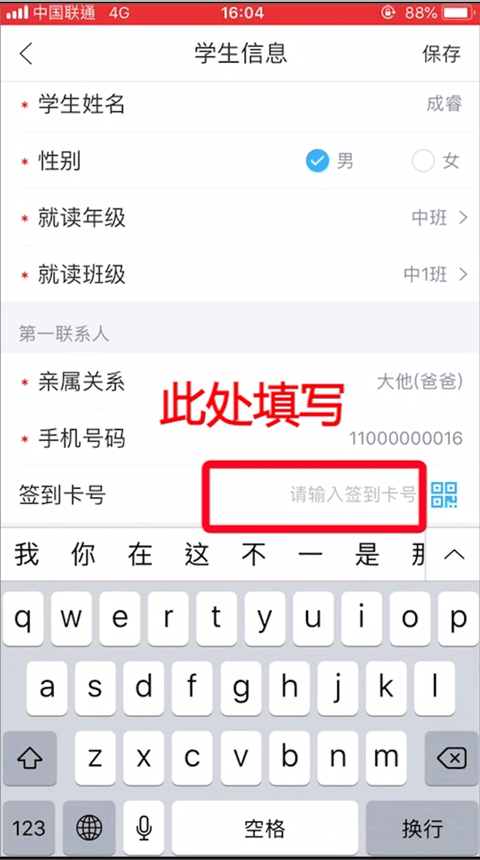This screenshot has width=480, height=860.
Task: Tap 保存 to save student info
Action: point(441,54)
